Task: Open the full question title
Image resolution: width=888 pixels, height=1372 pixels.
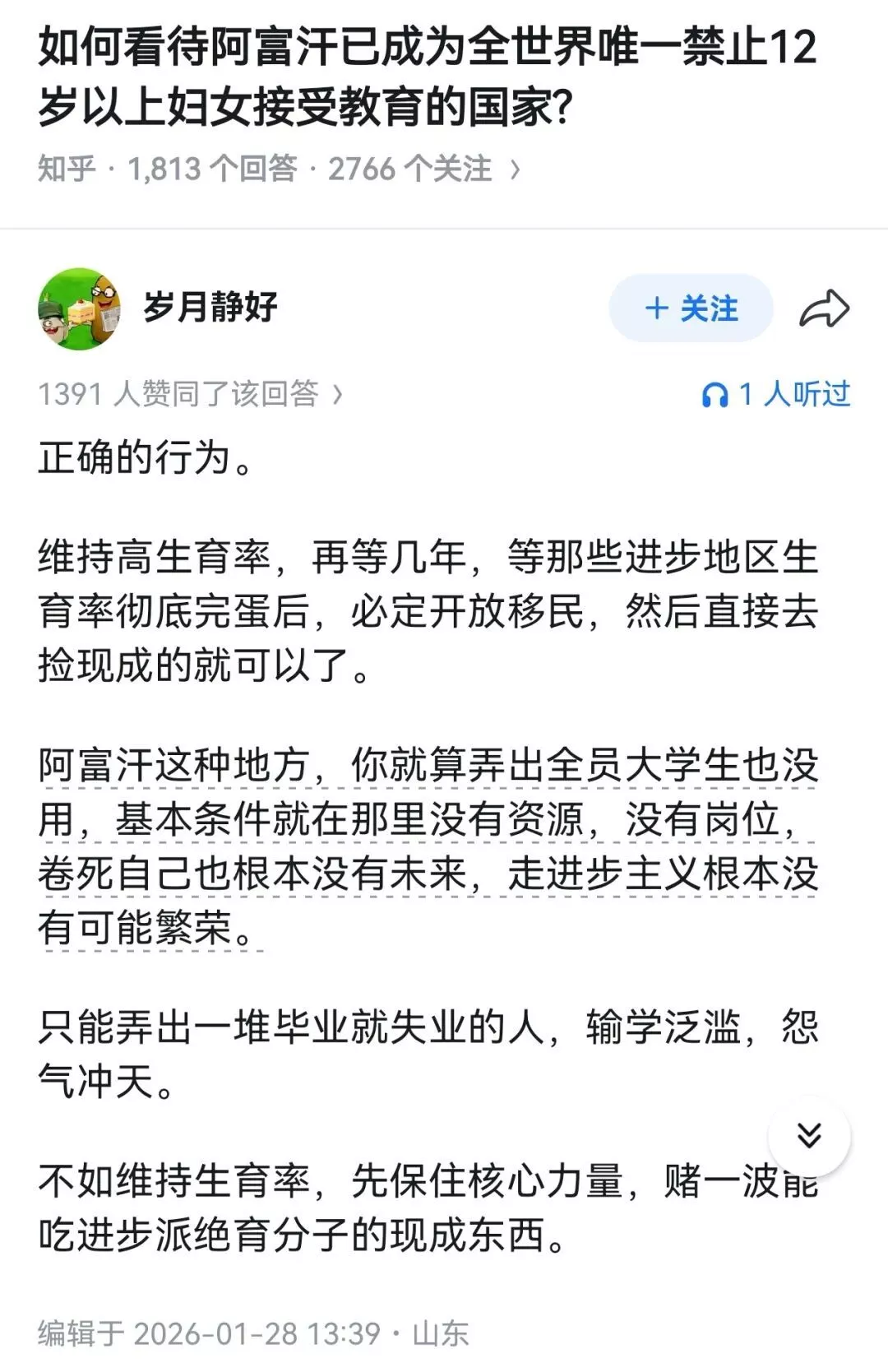Action: pyautogui.click(x=428, y=76)
